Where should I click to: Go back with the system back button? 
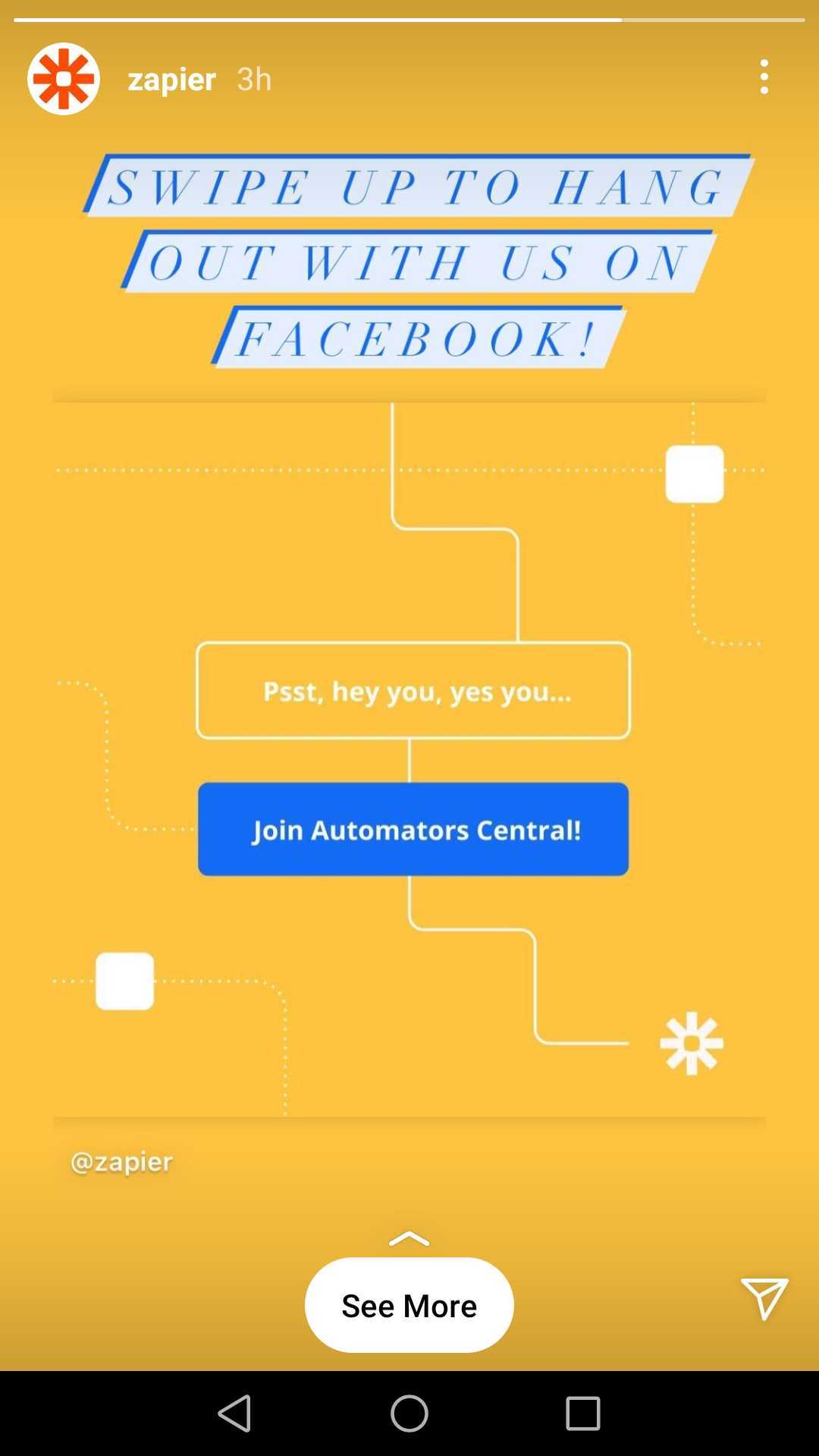pyautogui.click(x=235, y=1414)
